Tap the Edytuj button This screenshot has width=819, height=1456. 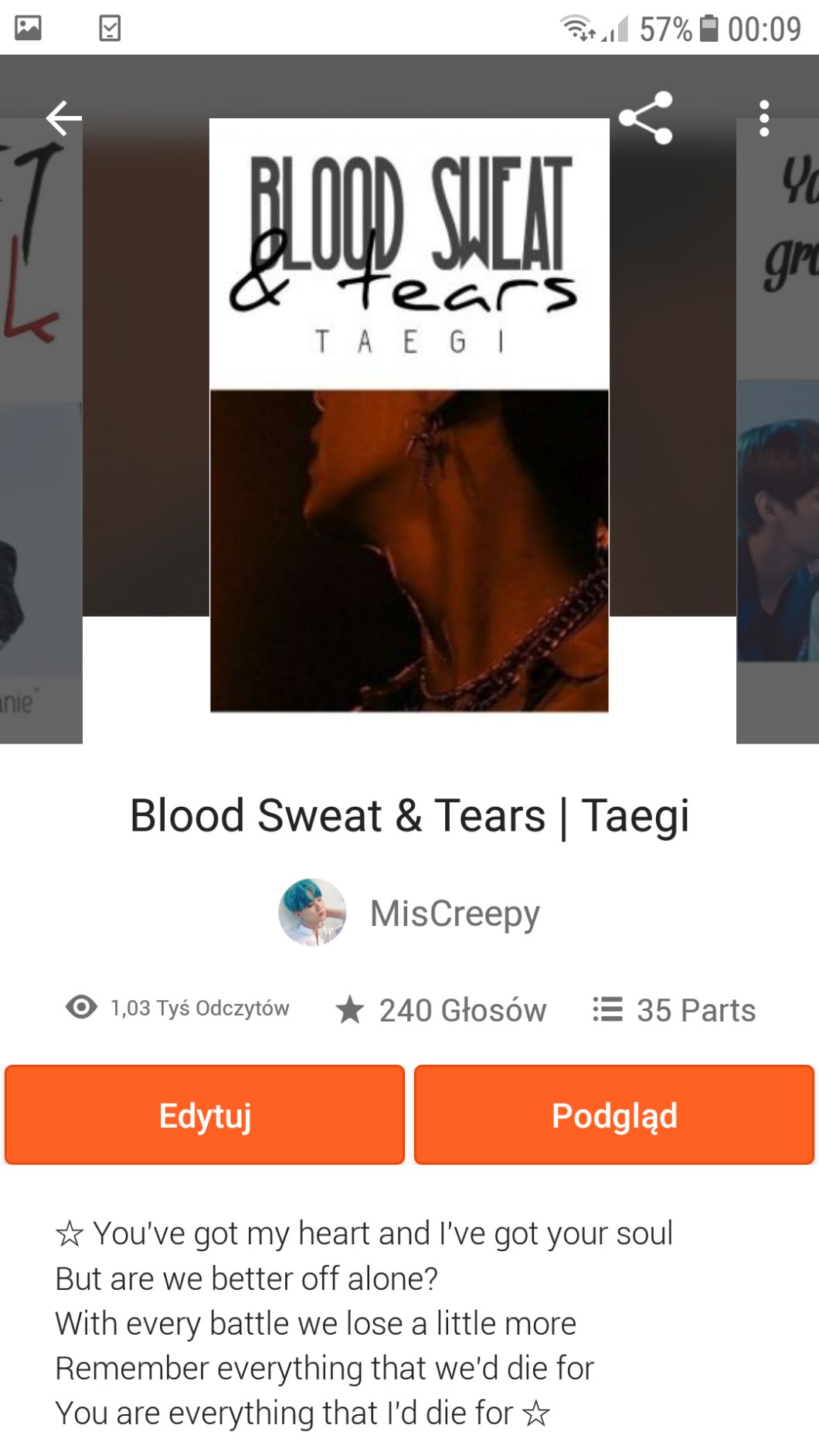(205, 1115)
